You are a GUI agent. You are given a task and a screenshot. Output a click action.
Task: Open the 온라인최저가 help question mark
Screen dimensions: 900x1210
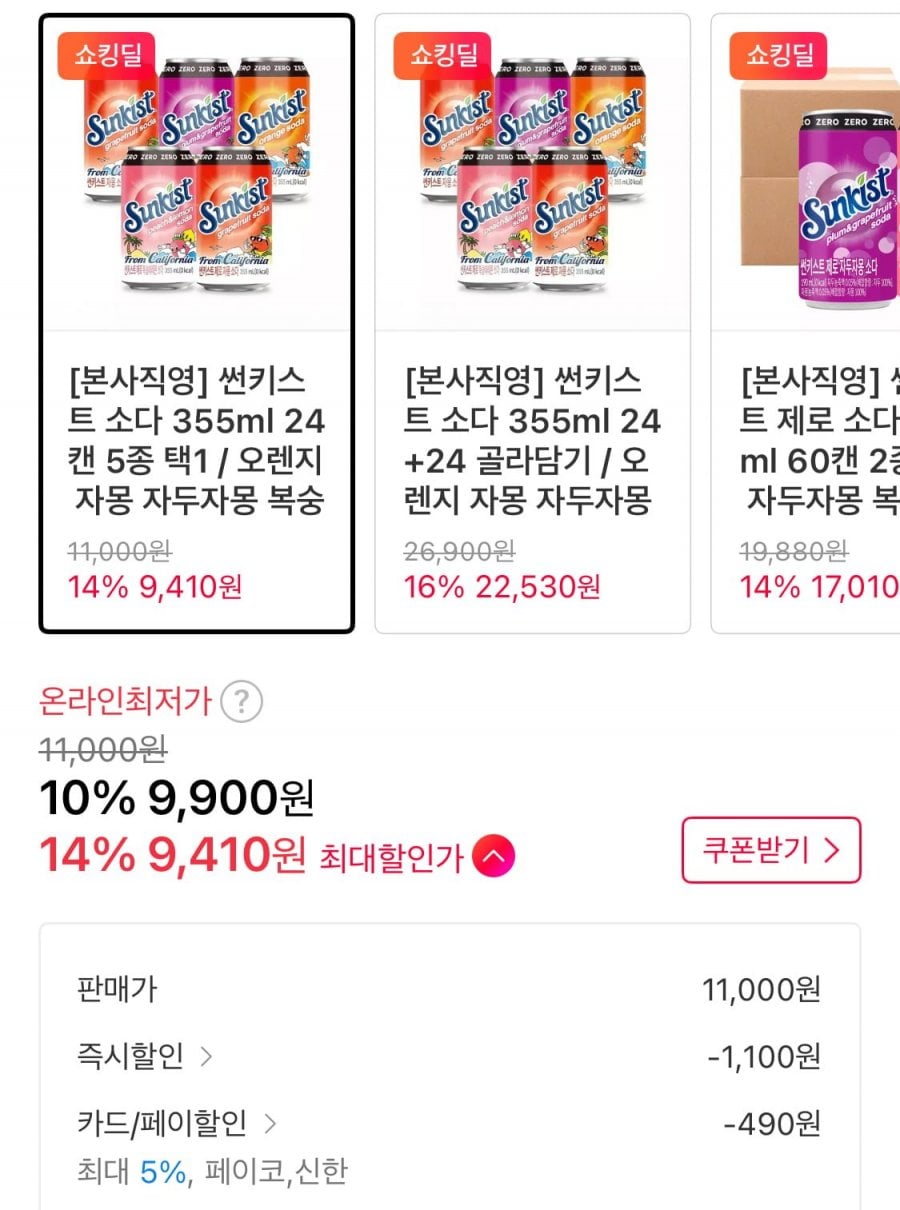241,703
